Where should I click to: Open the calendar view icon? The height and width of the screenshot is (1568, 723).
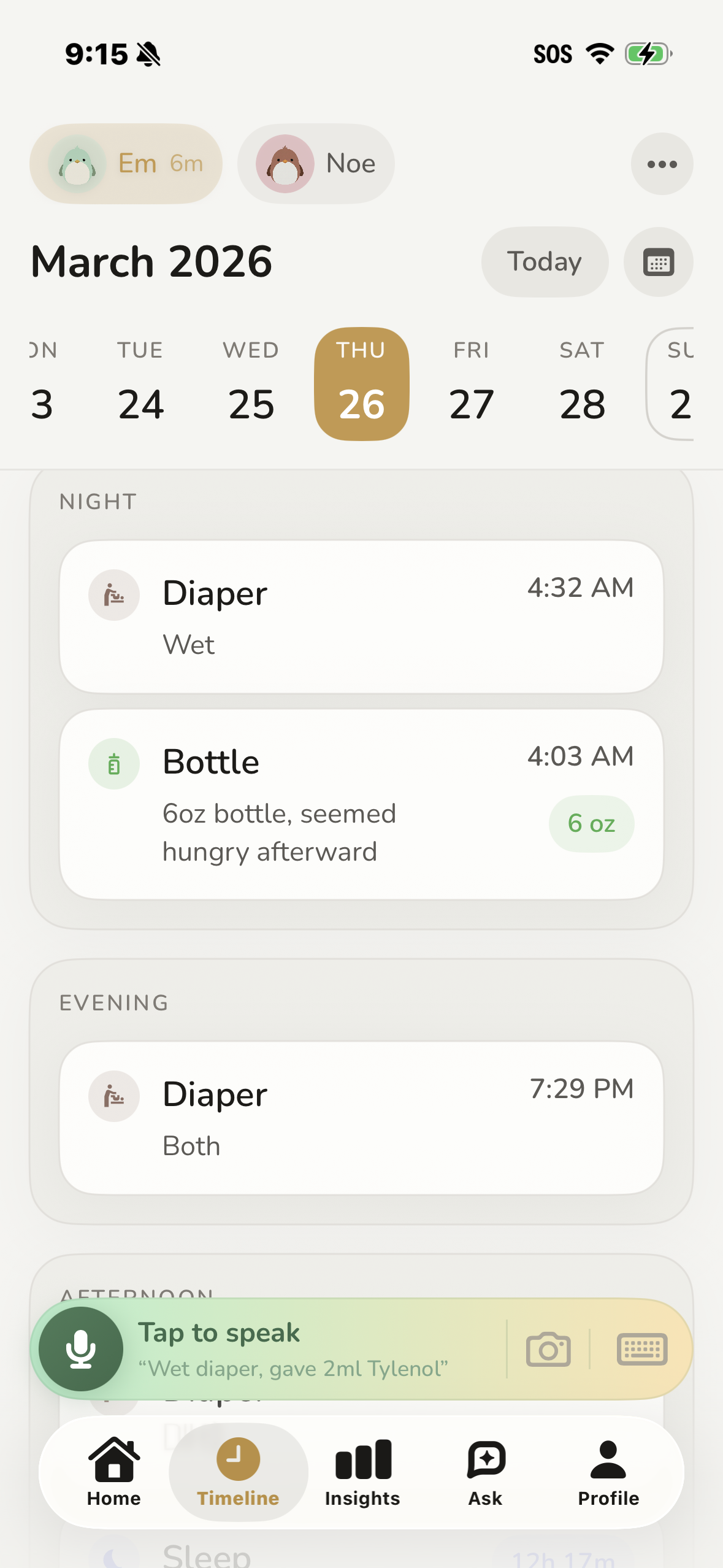658,261
